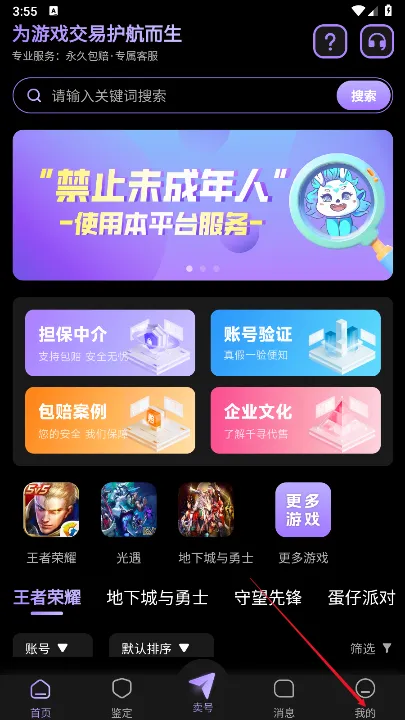Open the 担保中介 card
Viewport: 405px width, 720px height.
tap(110, 343)
